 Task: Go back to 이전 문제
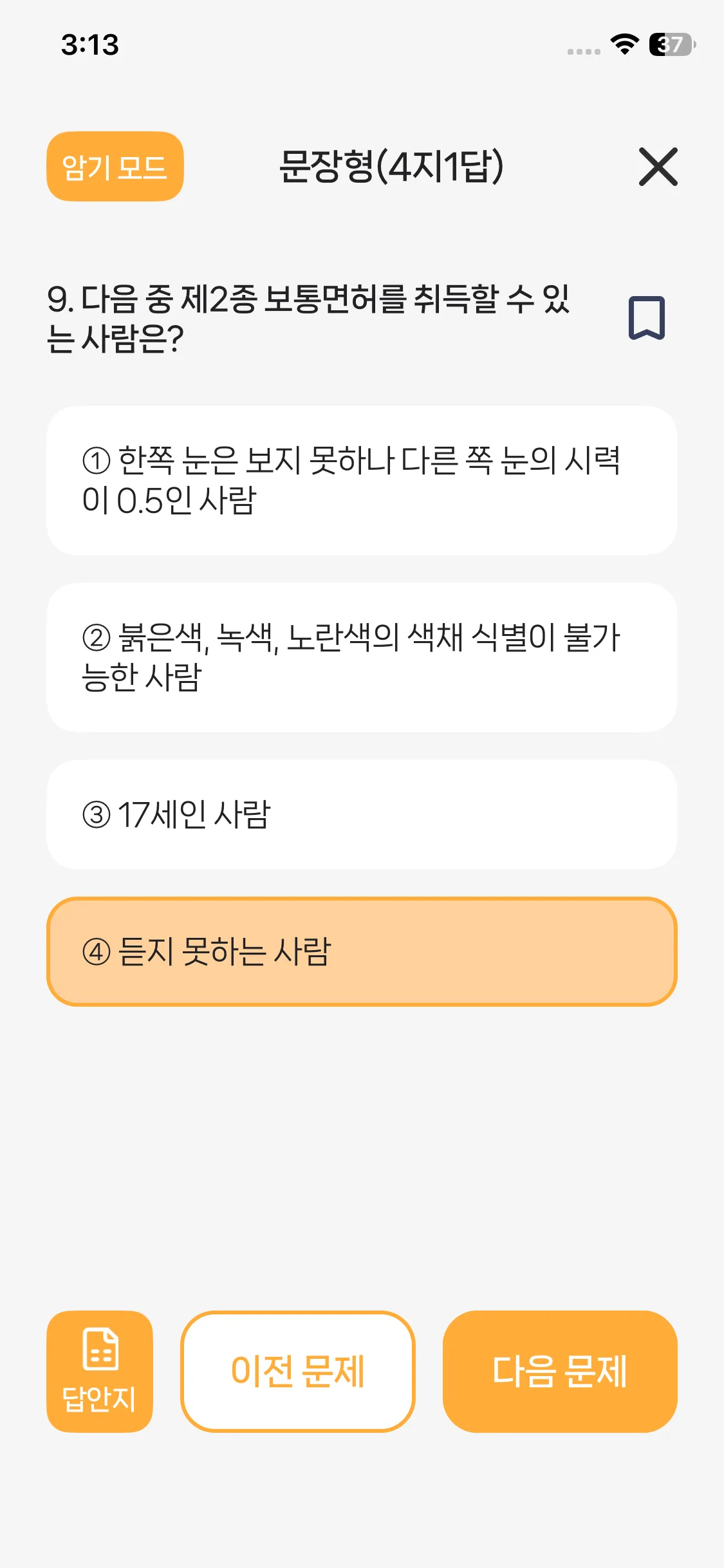[x=298, y=1371]
